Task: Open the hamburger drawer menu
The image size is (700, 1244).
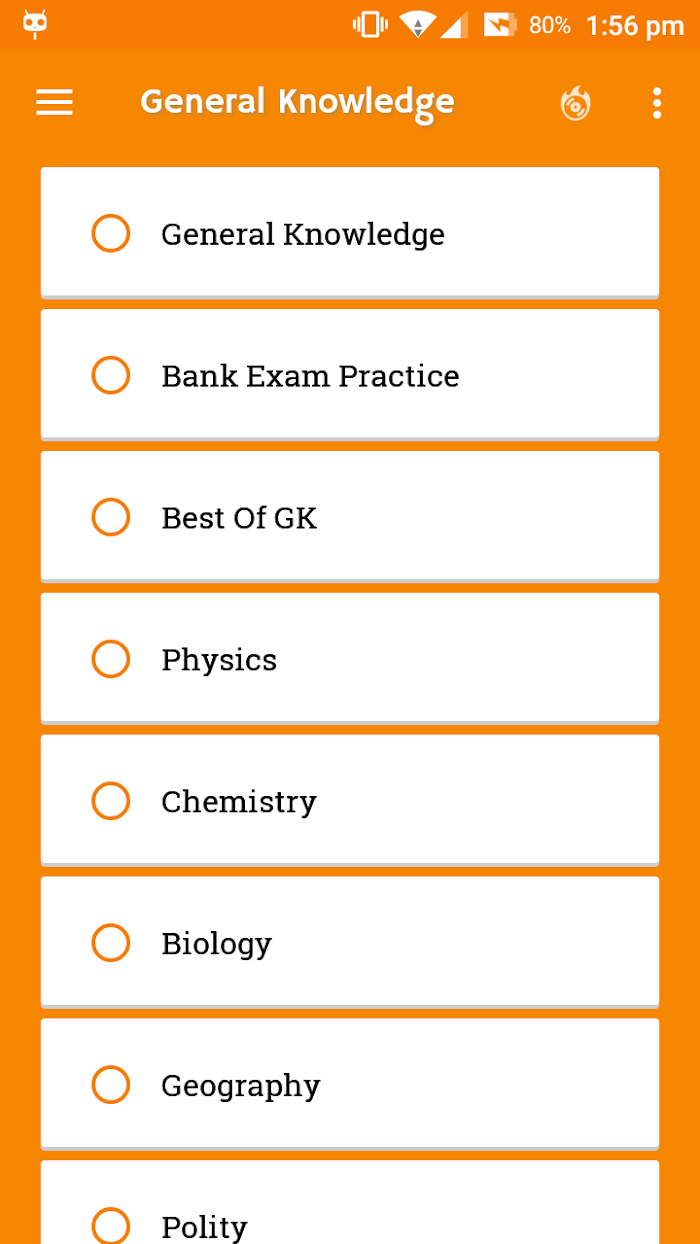Action: pos(54,102)
